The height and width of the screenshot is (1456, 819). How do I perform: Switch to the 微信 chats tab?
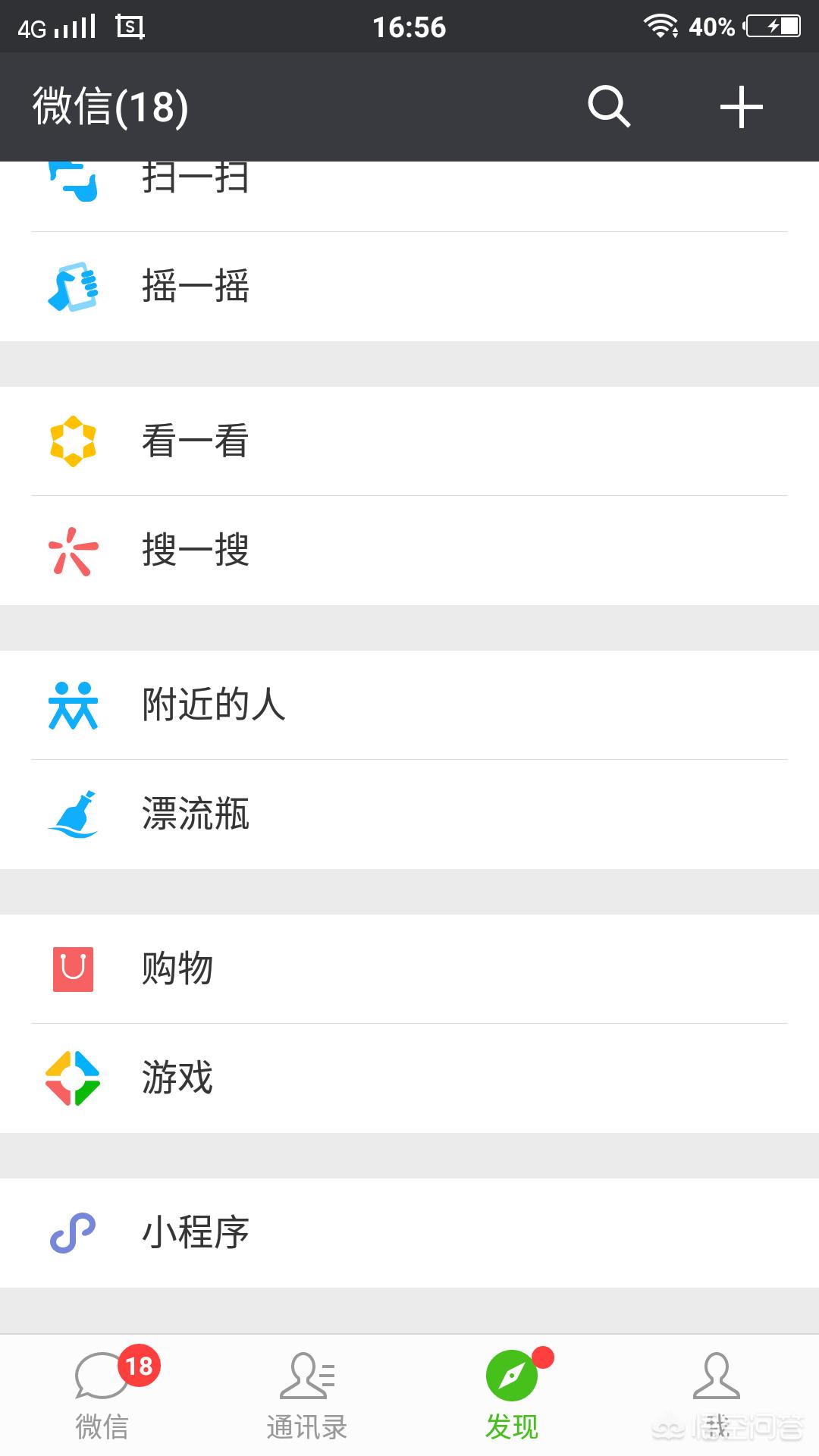click(x=102, y=1395)
